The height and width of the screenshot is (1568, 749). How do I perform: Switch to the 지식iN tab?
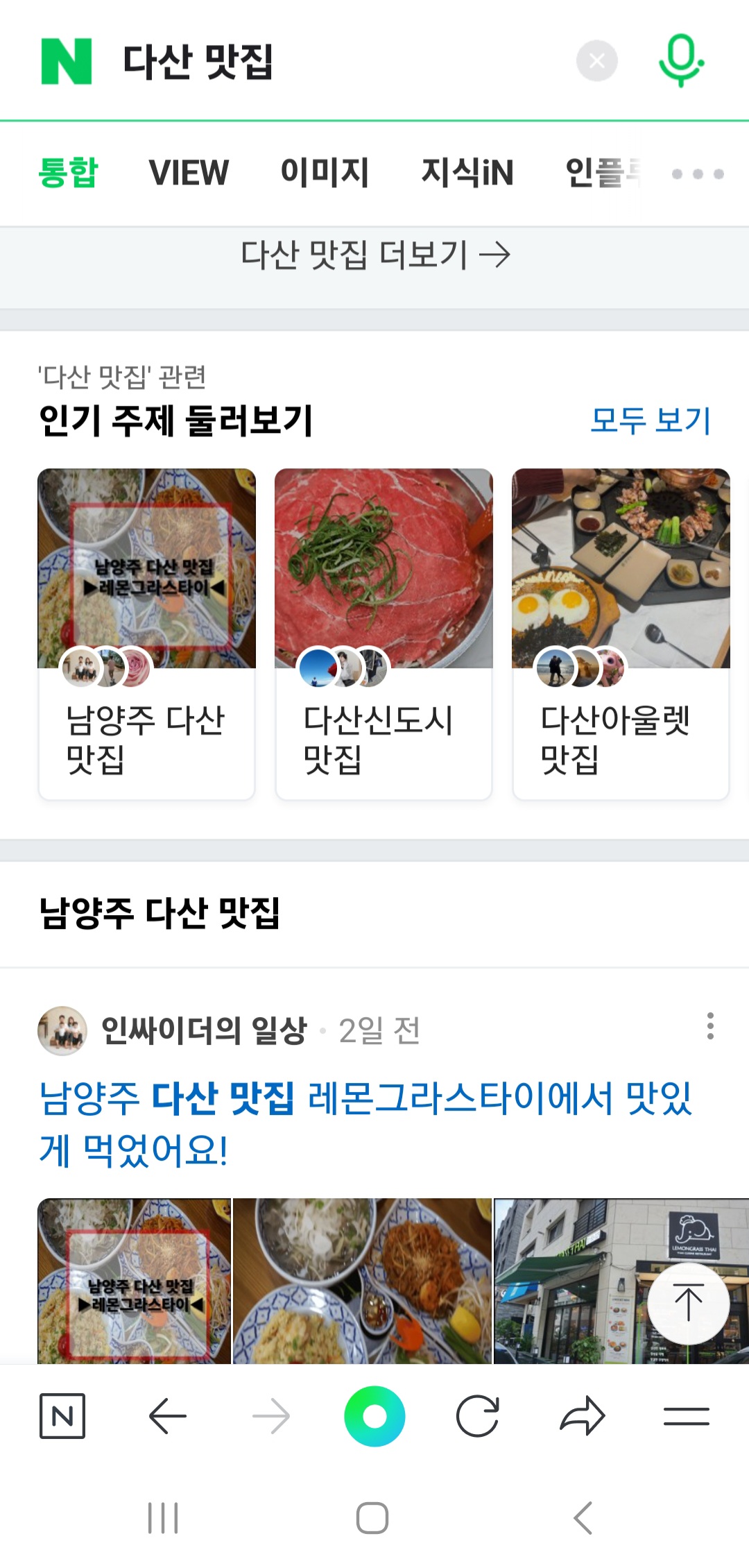pyautogui.click(x=467, y=172)
